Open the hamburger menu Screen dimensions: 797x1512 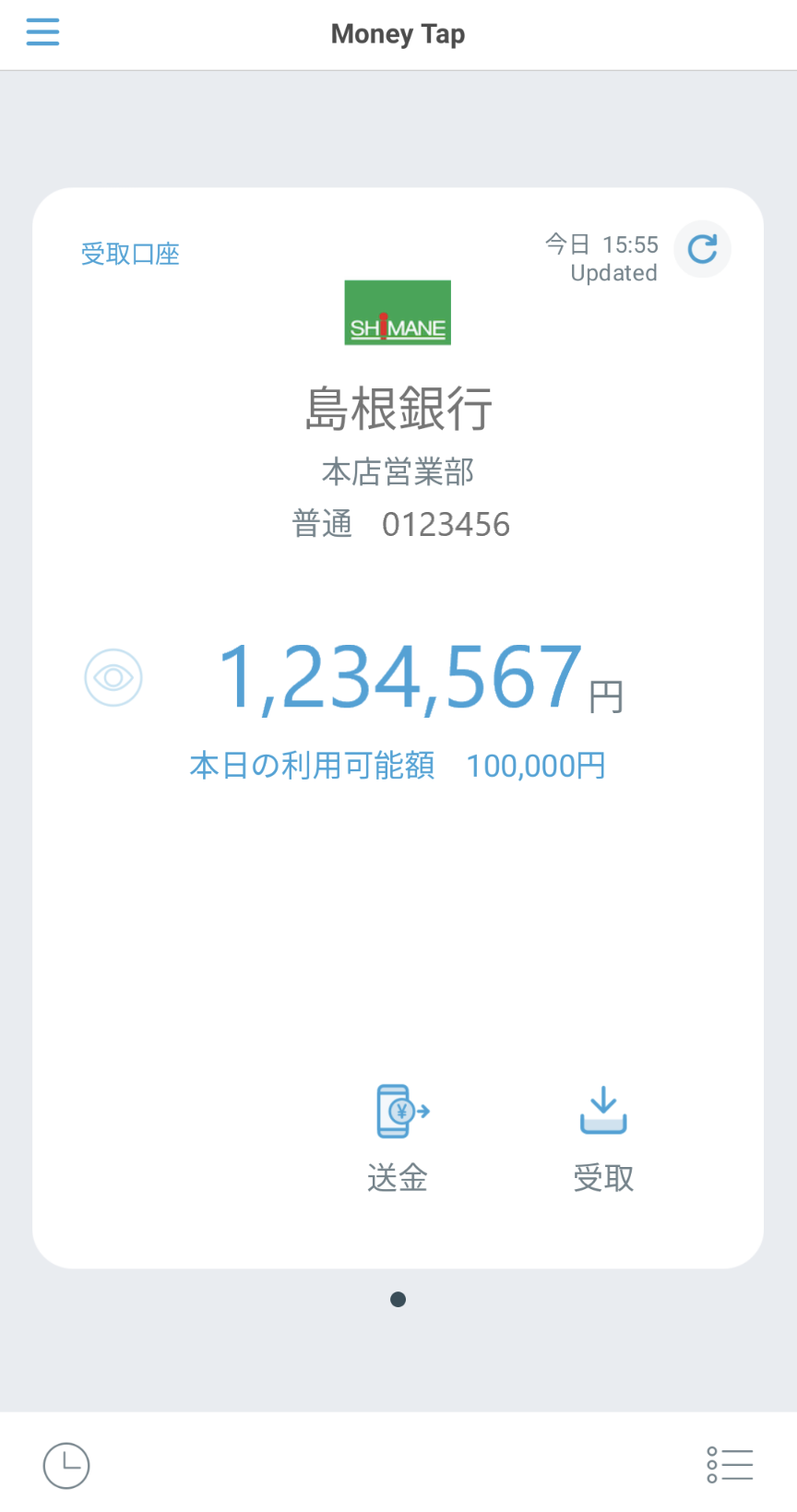point(42,32)
